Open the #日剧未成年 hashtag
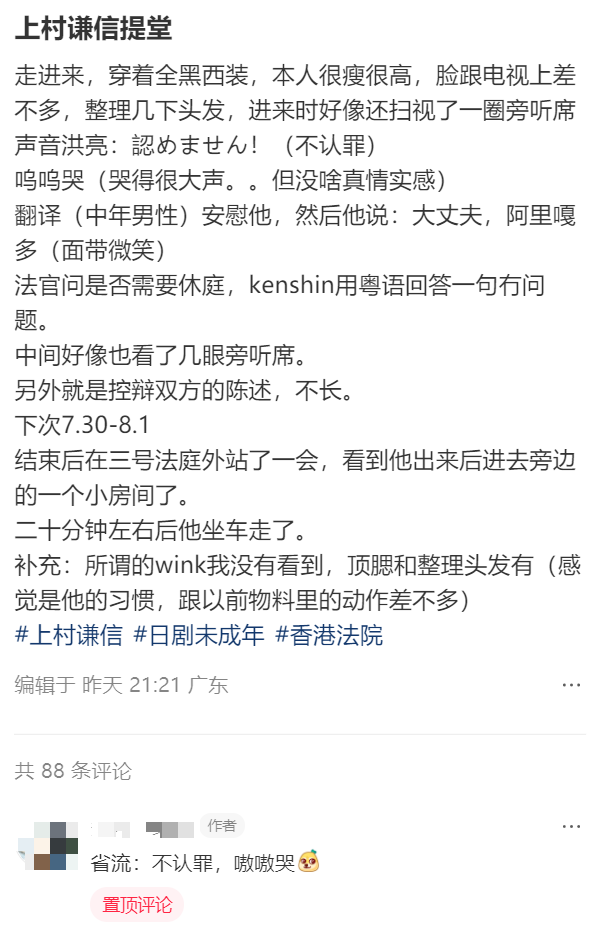The width and height of the screenshot is (610, 925). point(198,635)
